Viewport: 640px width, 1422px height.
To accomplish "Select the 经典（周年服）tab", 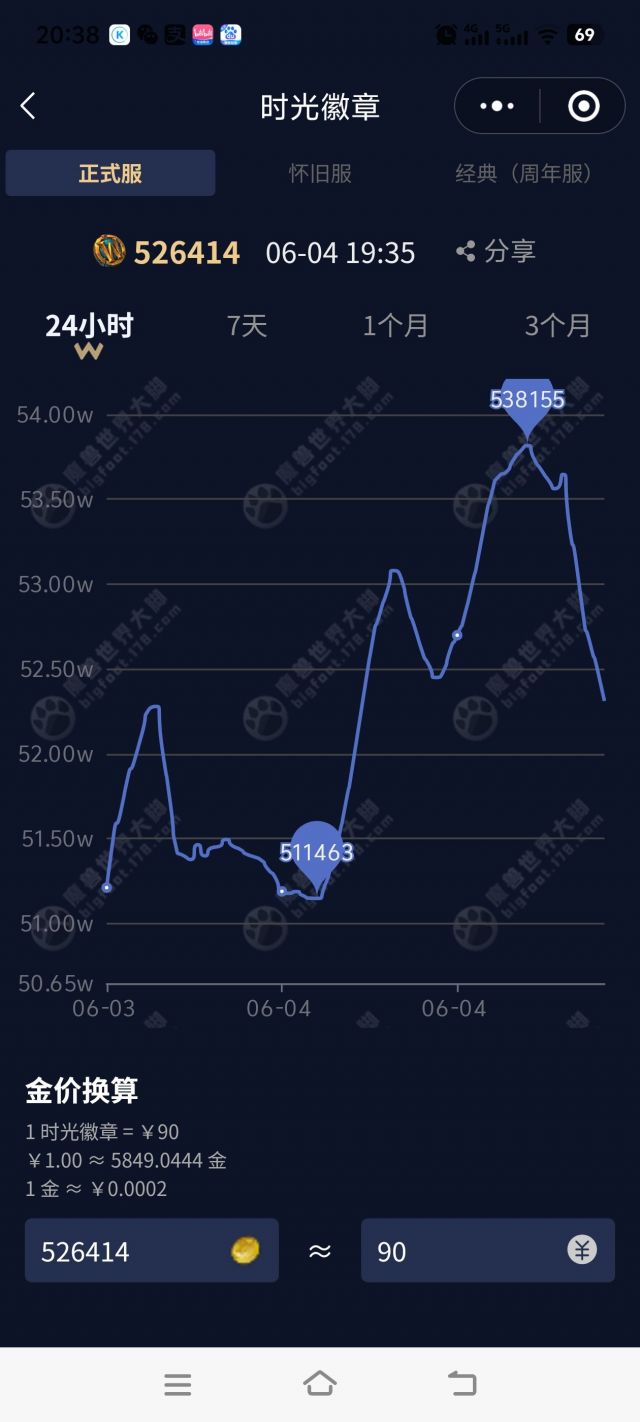I will (524, 173).
